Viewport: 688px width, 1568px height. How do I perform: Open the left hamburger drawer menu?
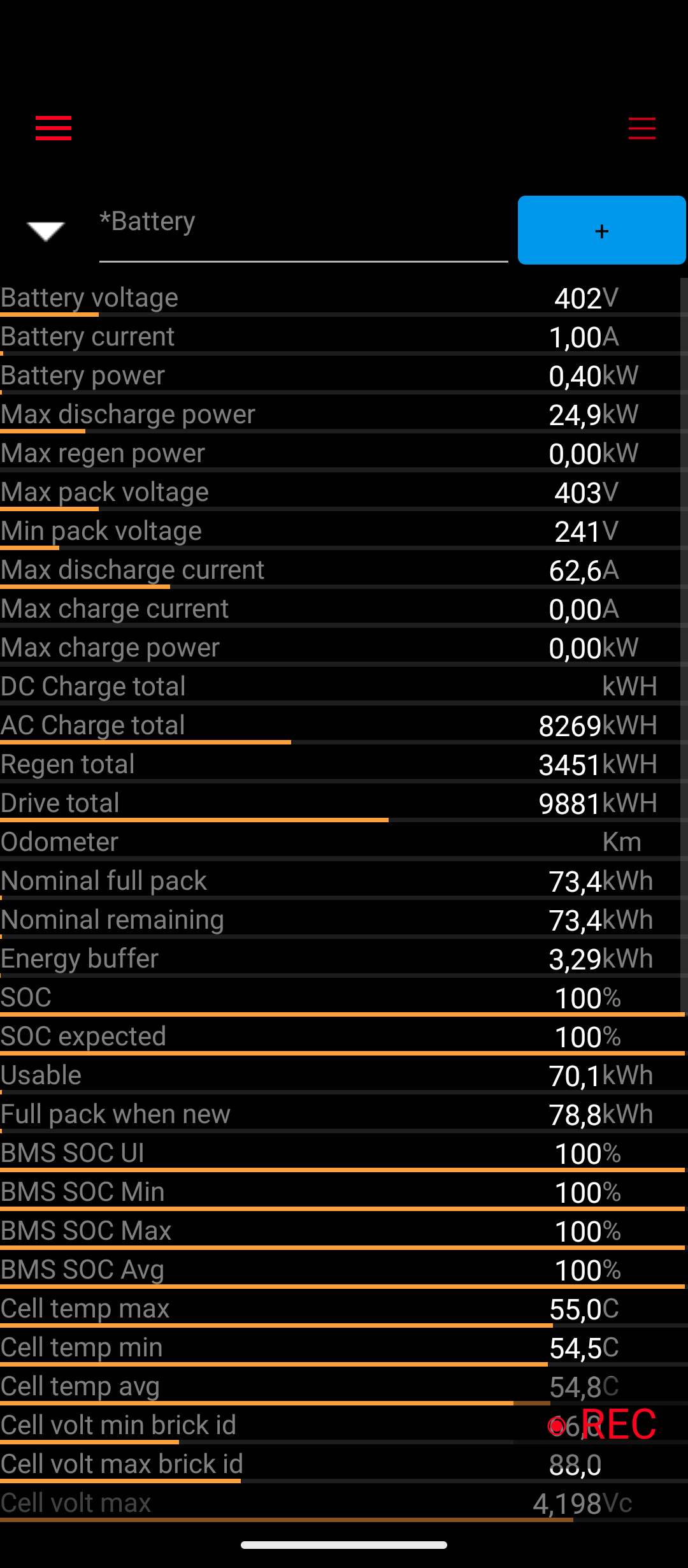pyautogui.click(x=54, y=128)
